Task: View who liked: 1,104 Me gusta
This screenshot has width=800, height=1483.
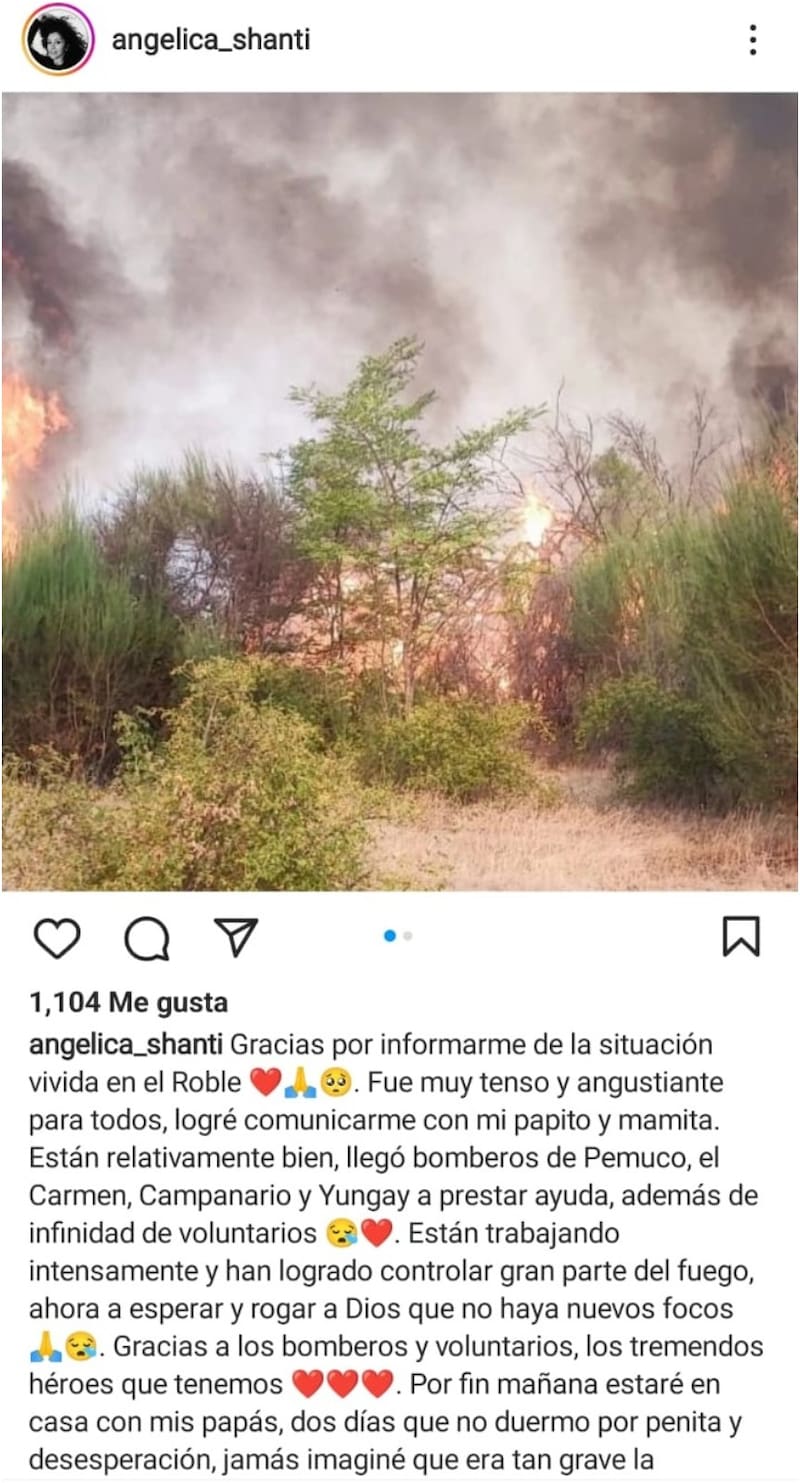Action: (129, 1002)
